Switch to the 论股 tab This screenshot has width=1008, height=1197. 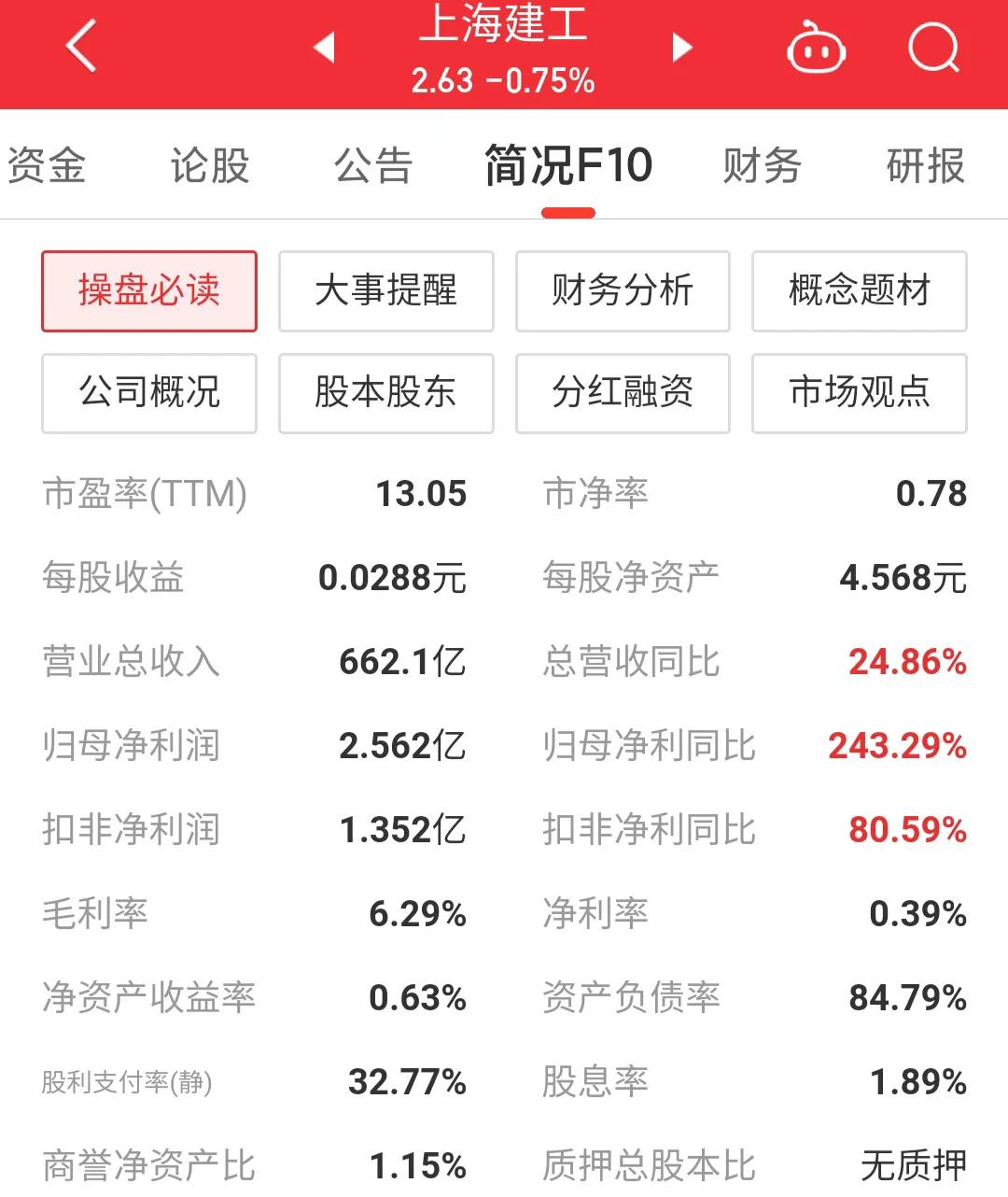[x=209, y=166]
